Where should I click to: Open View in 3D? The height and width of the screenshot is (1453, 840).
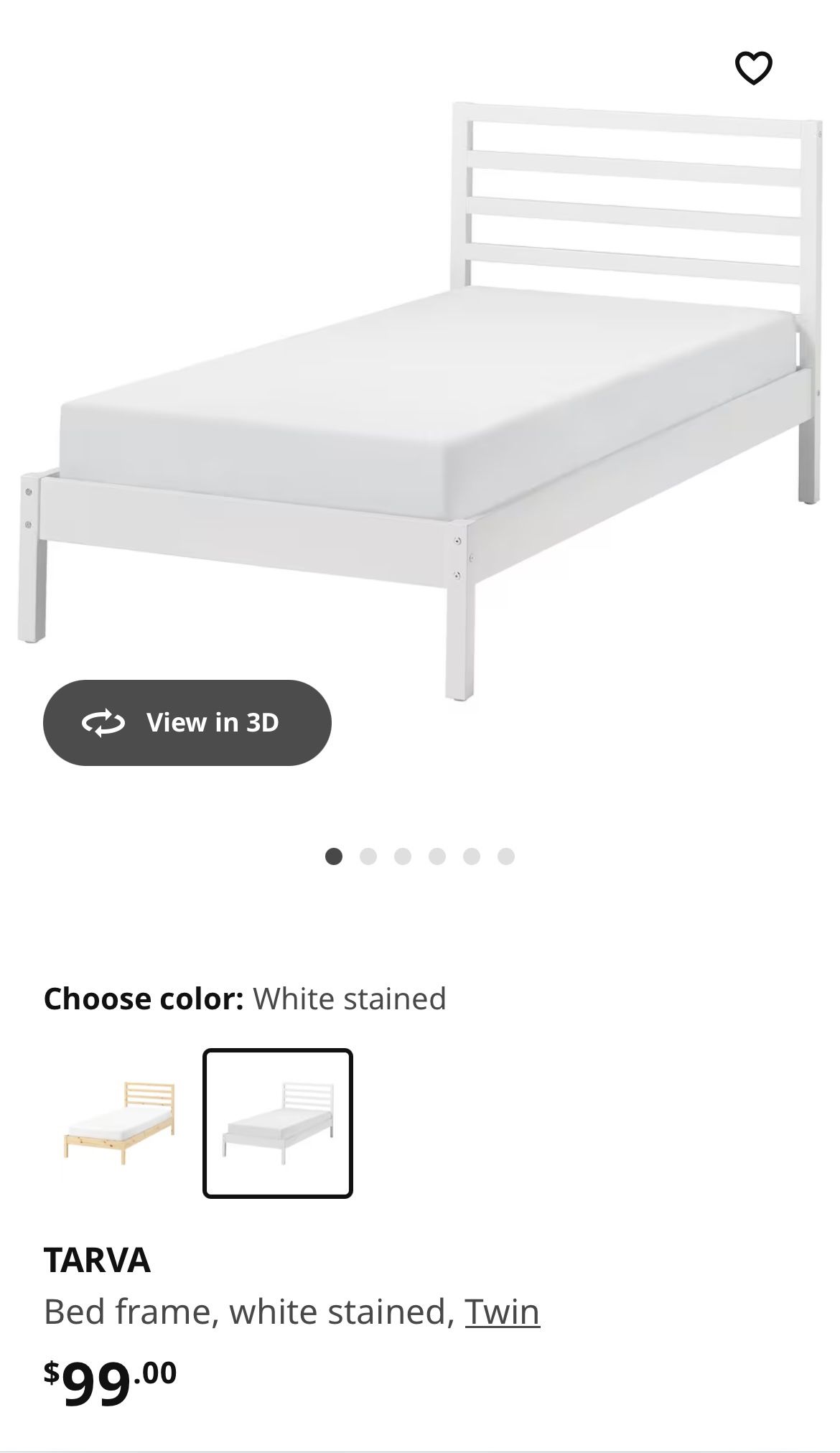187,722
